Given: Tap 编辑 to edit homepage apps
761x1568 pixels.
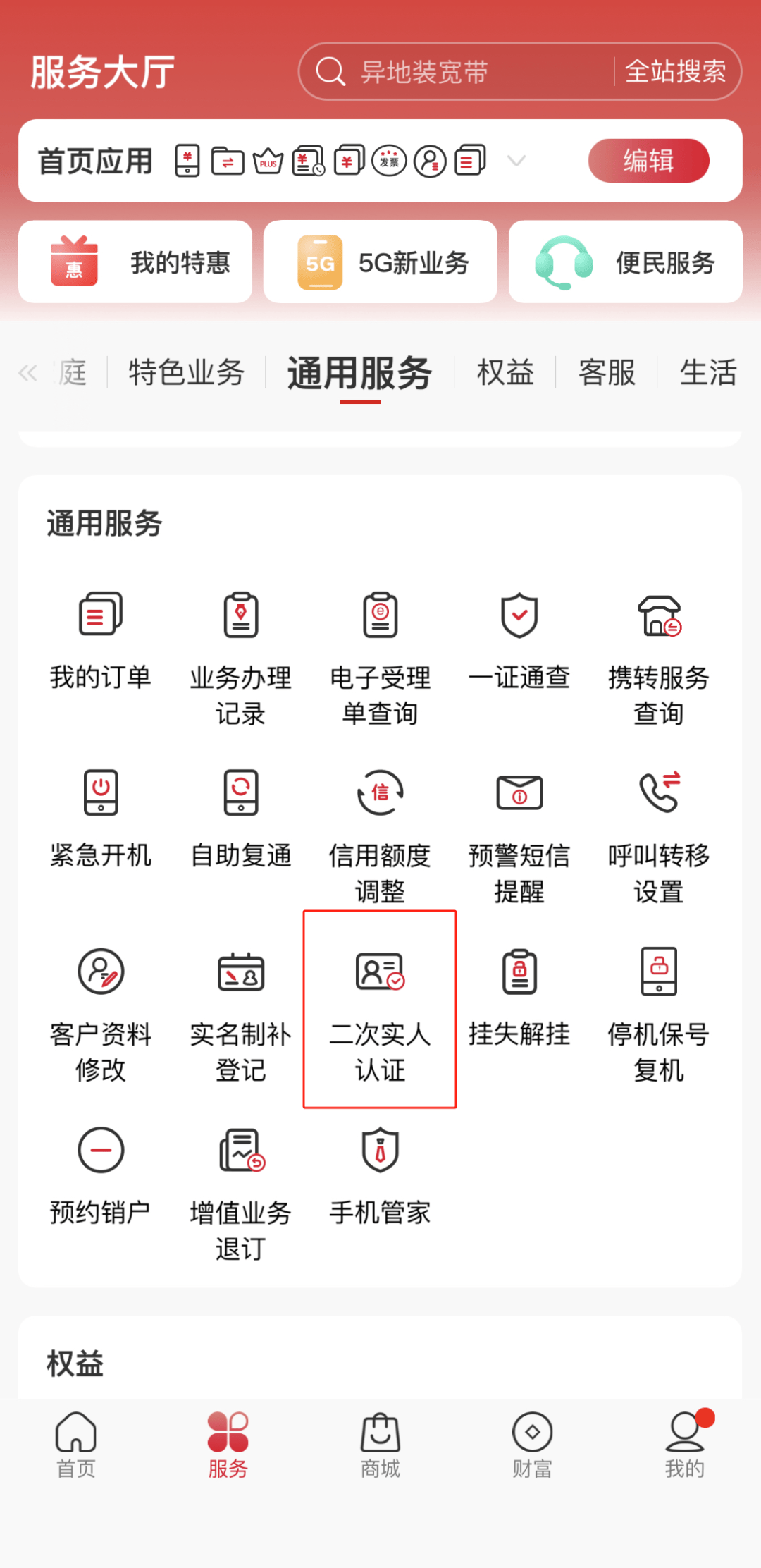Looking at the screenshot, I should click(x=648, y=161).
